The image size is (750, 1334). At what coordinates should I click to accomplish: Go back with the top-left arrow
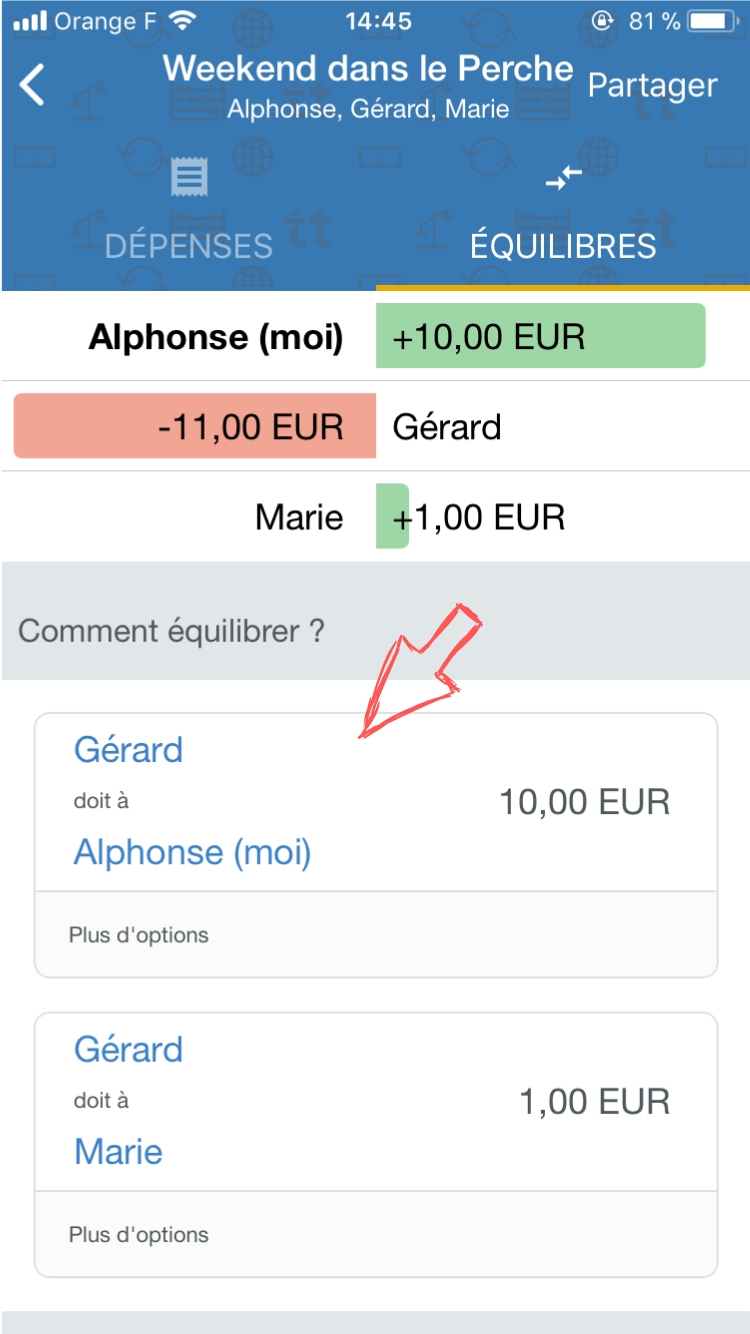pyautogui.click(x=33, y=85)
